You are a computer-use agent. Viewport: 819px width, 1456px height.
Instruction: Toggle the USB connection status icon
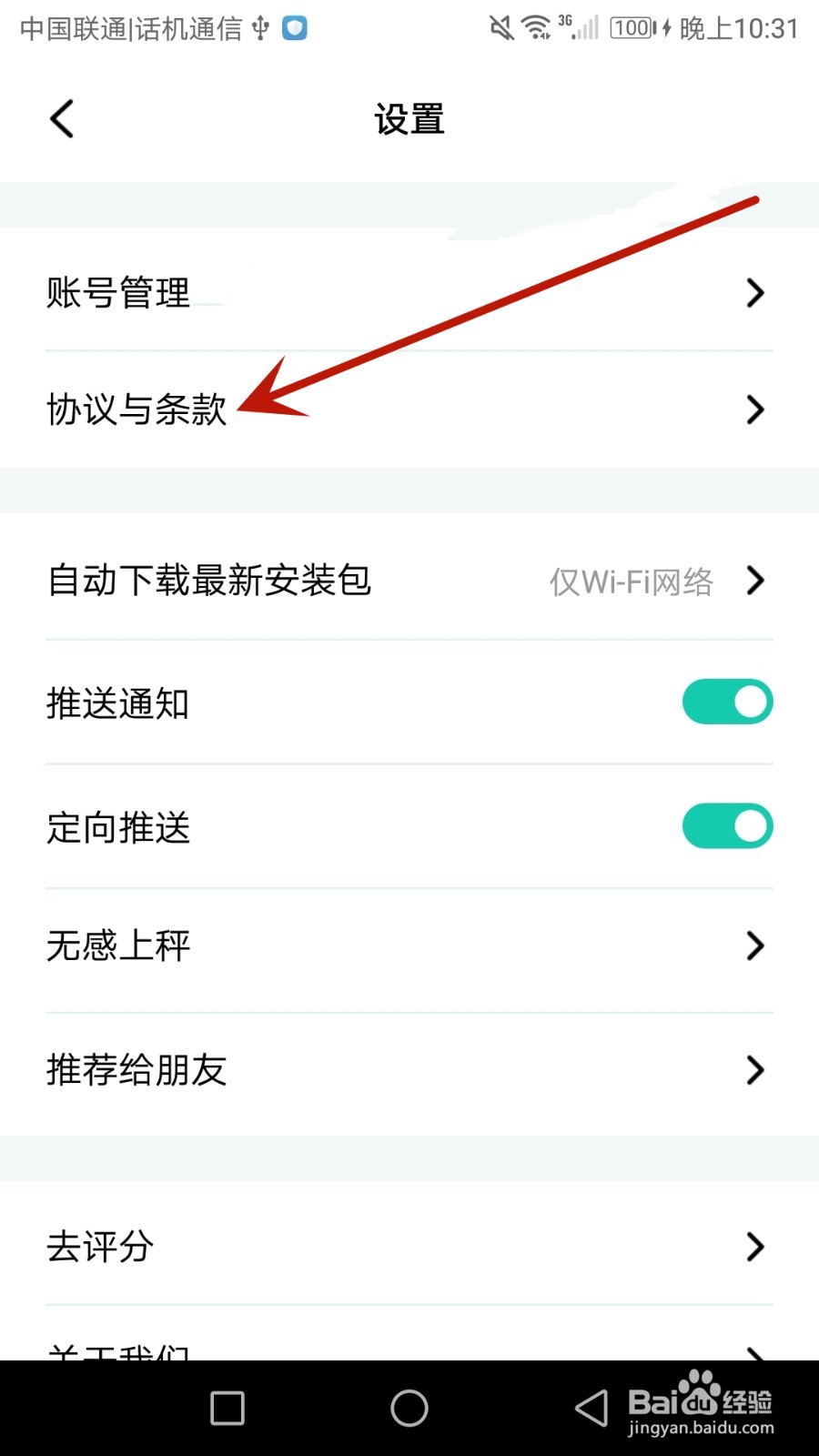[x=259, y=28]
